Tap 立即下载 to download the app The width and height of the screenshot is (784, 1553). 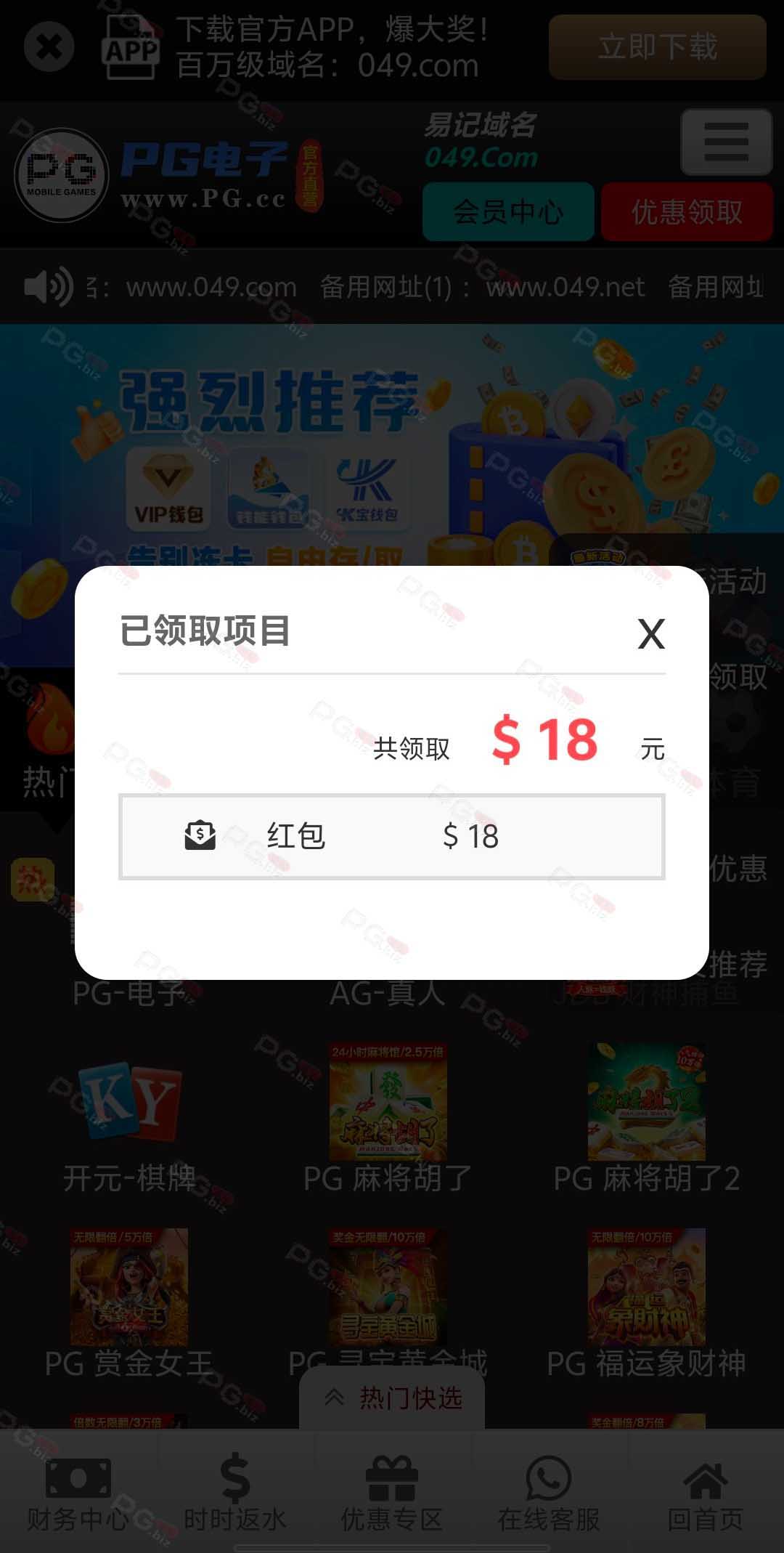pos(657,48)
